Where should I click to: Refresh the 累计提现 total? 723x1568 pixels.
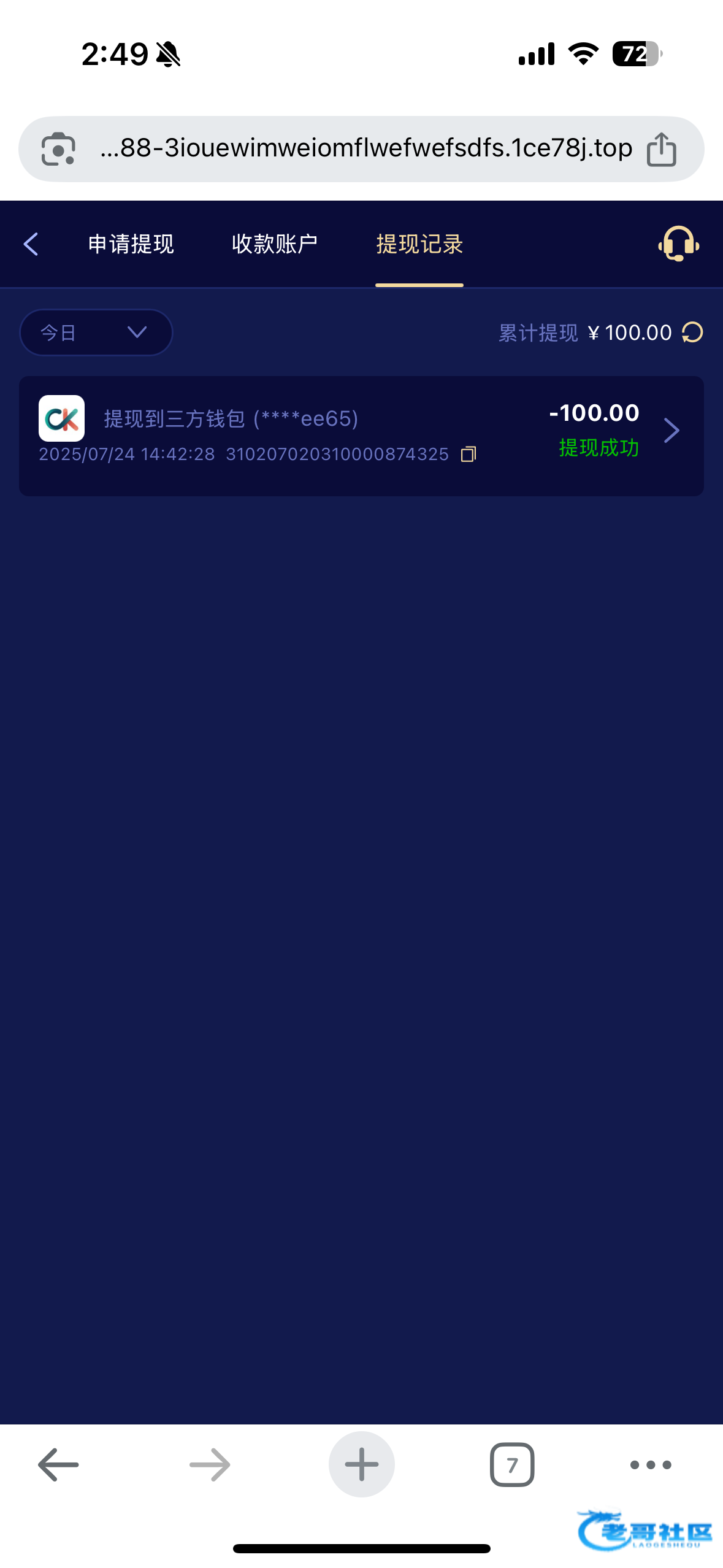tap(692, 332)
